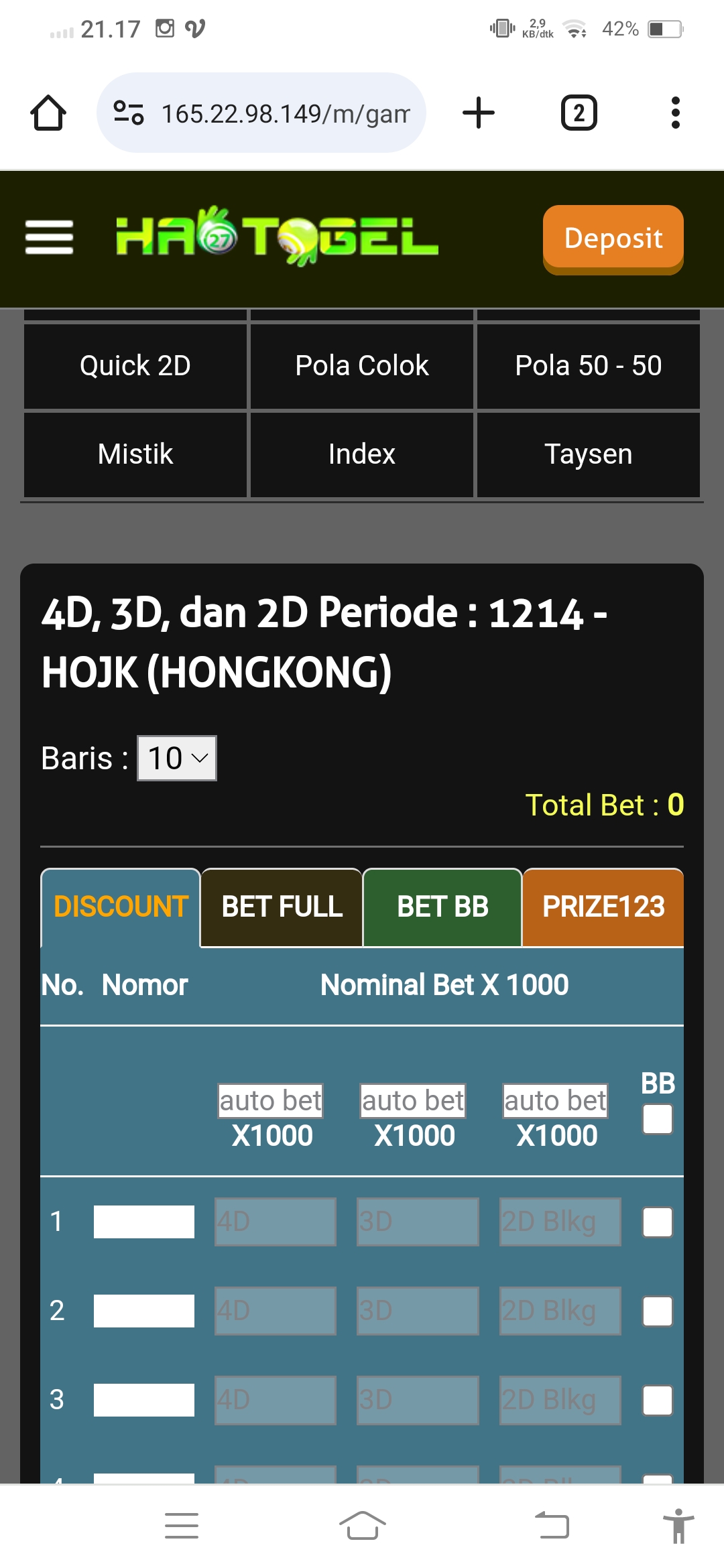Open the hamburger side menu
This screenshot has height=1568, width=724.
click(49, 238)
